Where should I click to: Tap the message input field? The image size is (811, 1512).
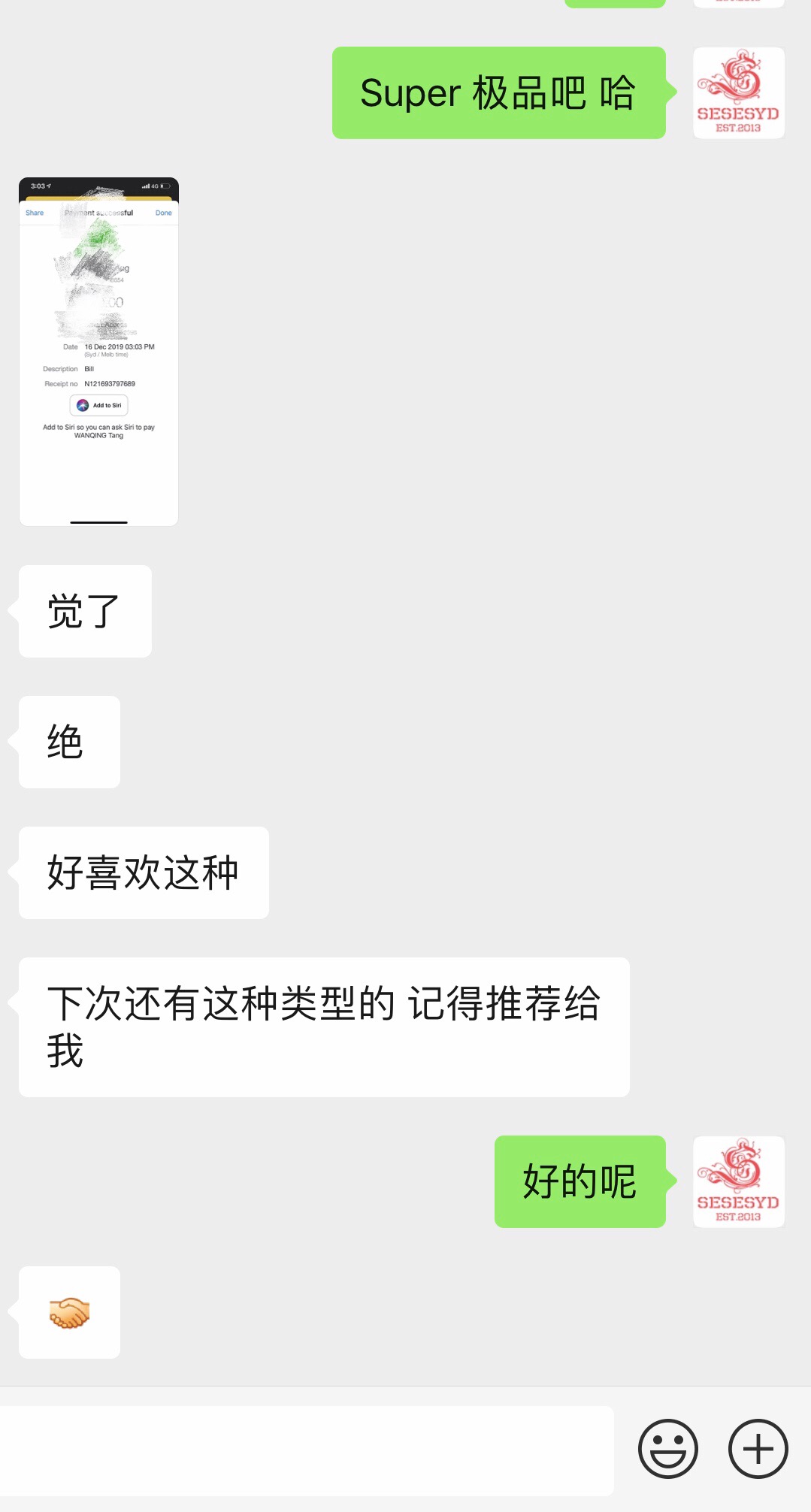[307, 1450]
